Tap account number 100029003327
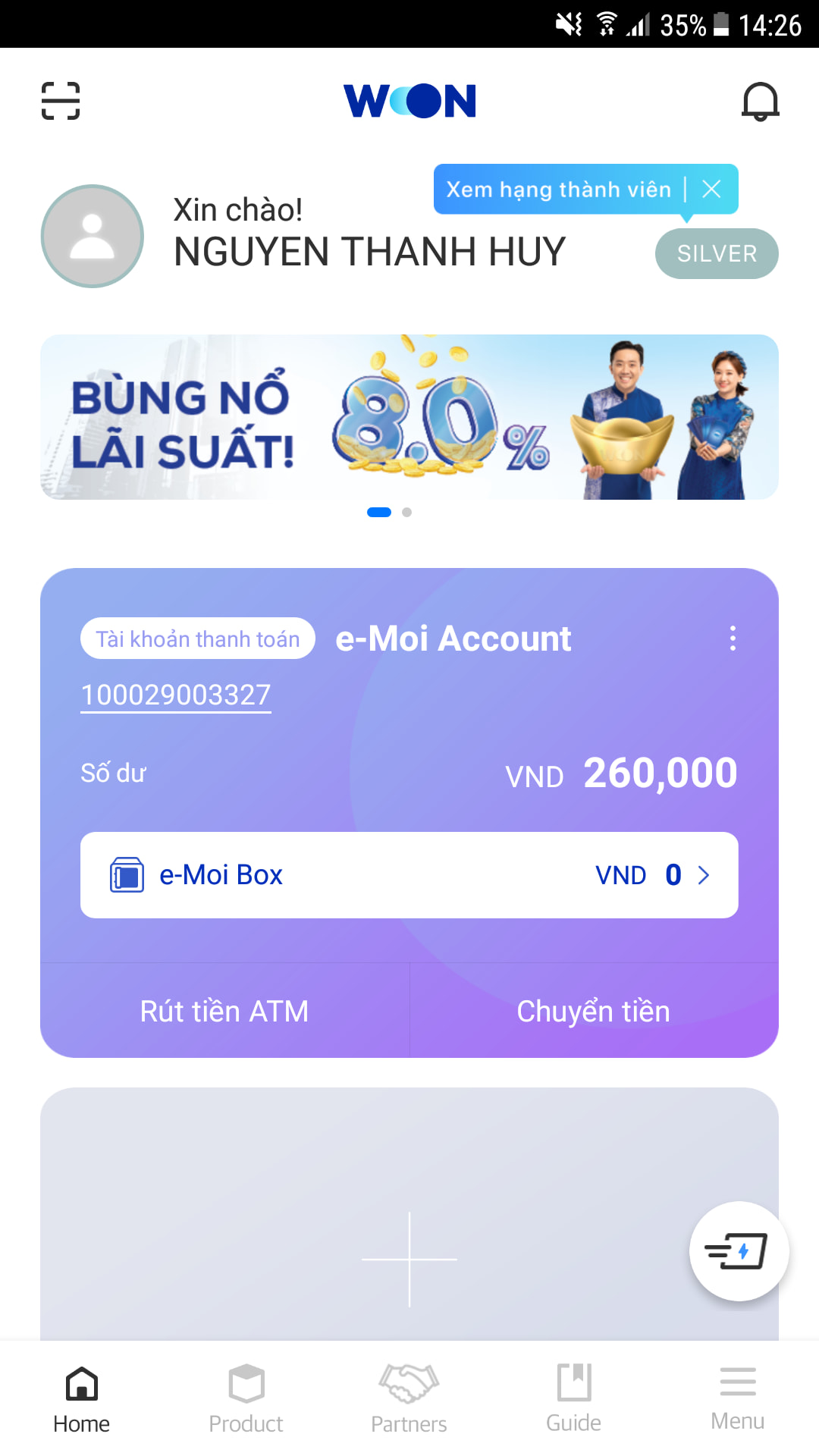 tap(176, 695)
